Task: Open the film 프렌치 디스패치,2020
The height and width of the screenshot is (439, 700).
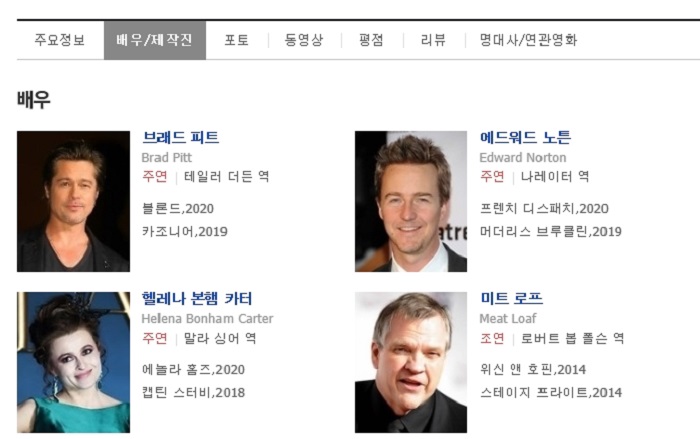Action: coord(544,209)
